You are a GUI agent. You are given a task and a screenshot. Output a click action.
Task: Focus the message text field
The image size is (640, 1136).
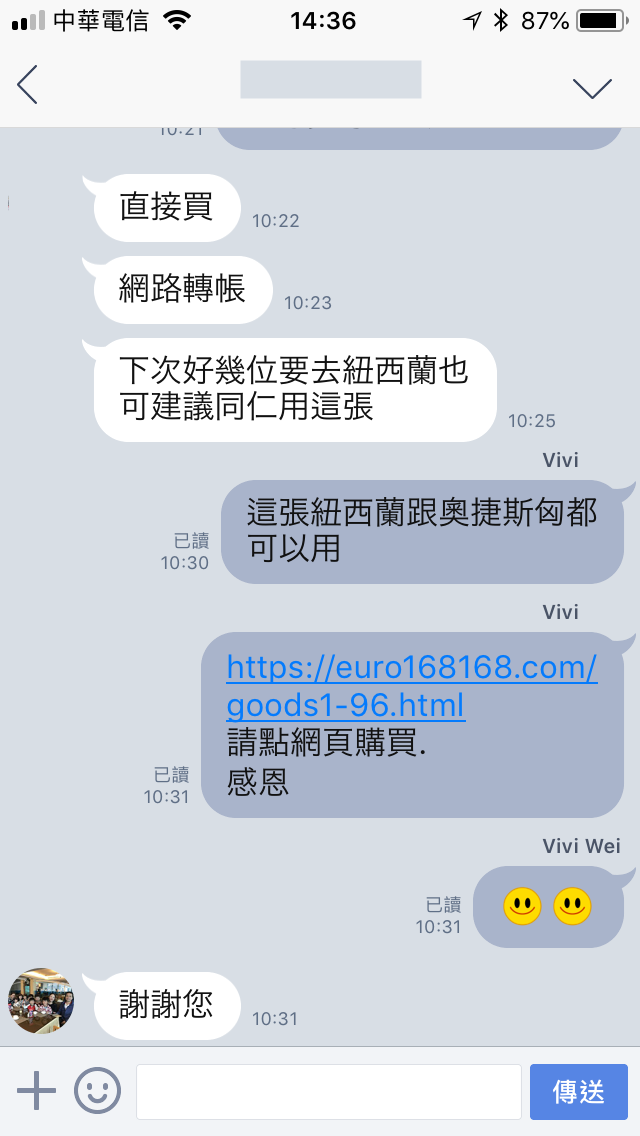pos(329,1091)
